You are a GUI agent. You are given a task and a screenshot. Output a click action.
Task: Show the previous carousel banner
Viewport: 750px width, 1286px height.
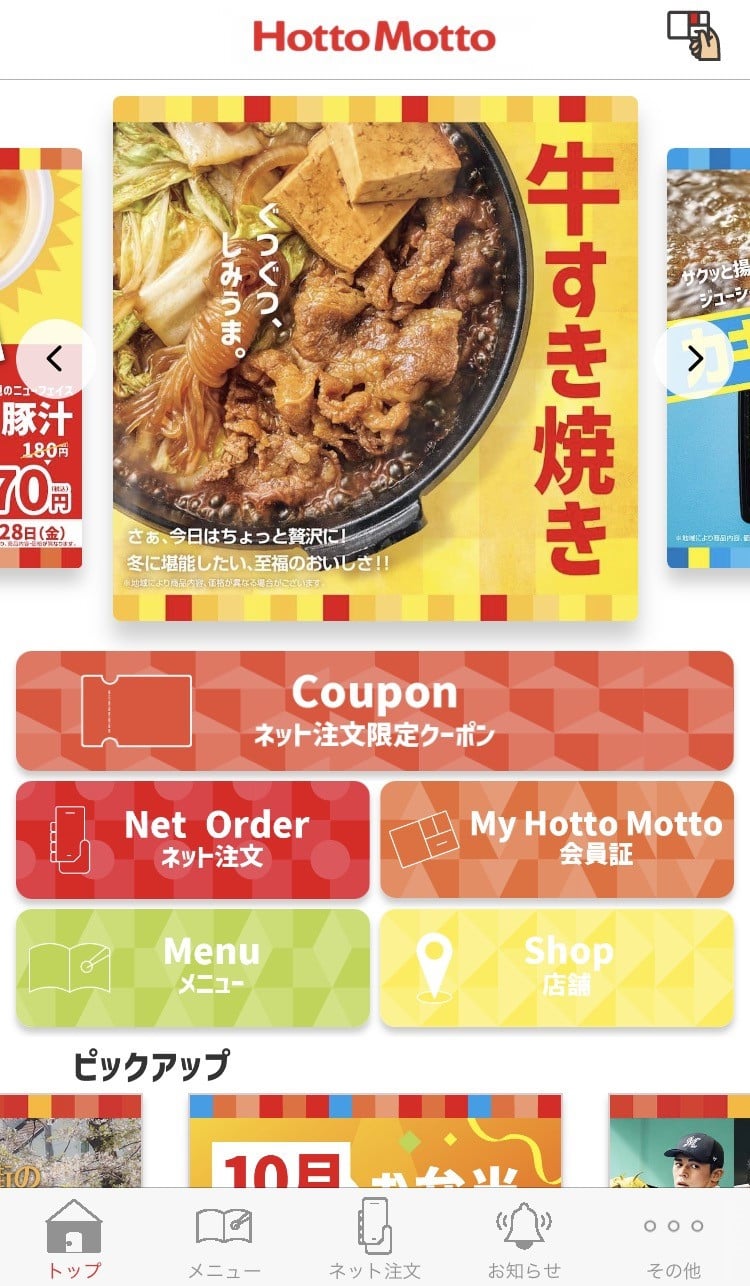(x=55, y=358)
